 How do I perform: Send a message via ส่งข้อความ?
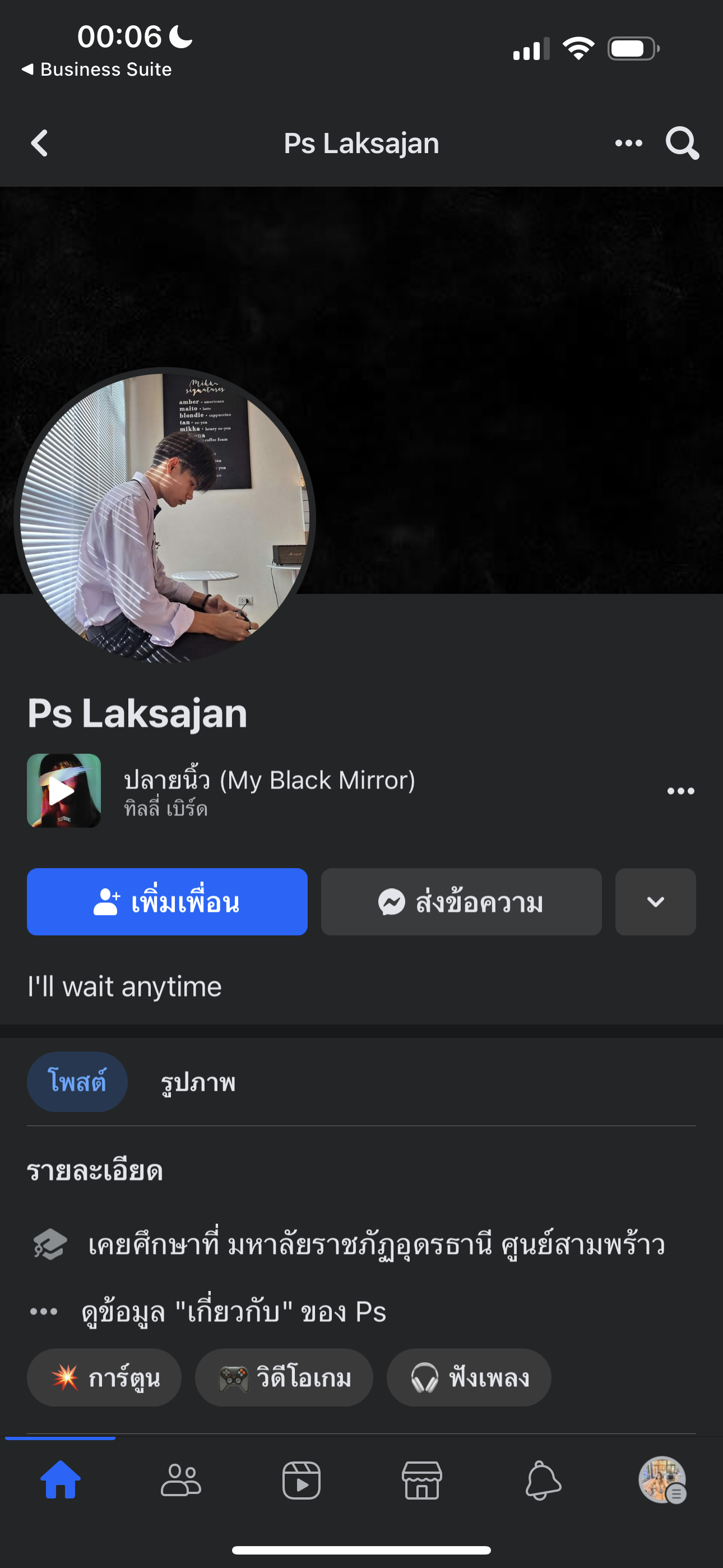(461, 901)
